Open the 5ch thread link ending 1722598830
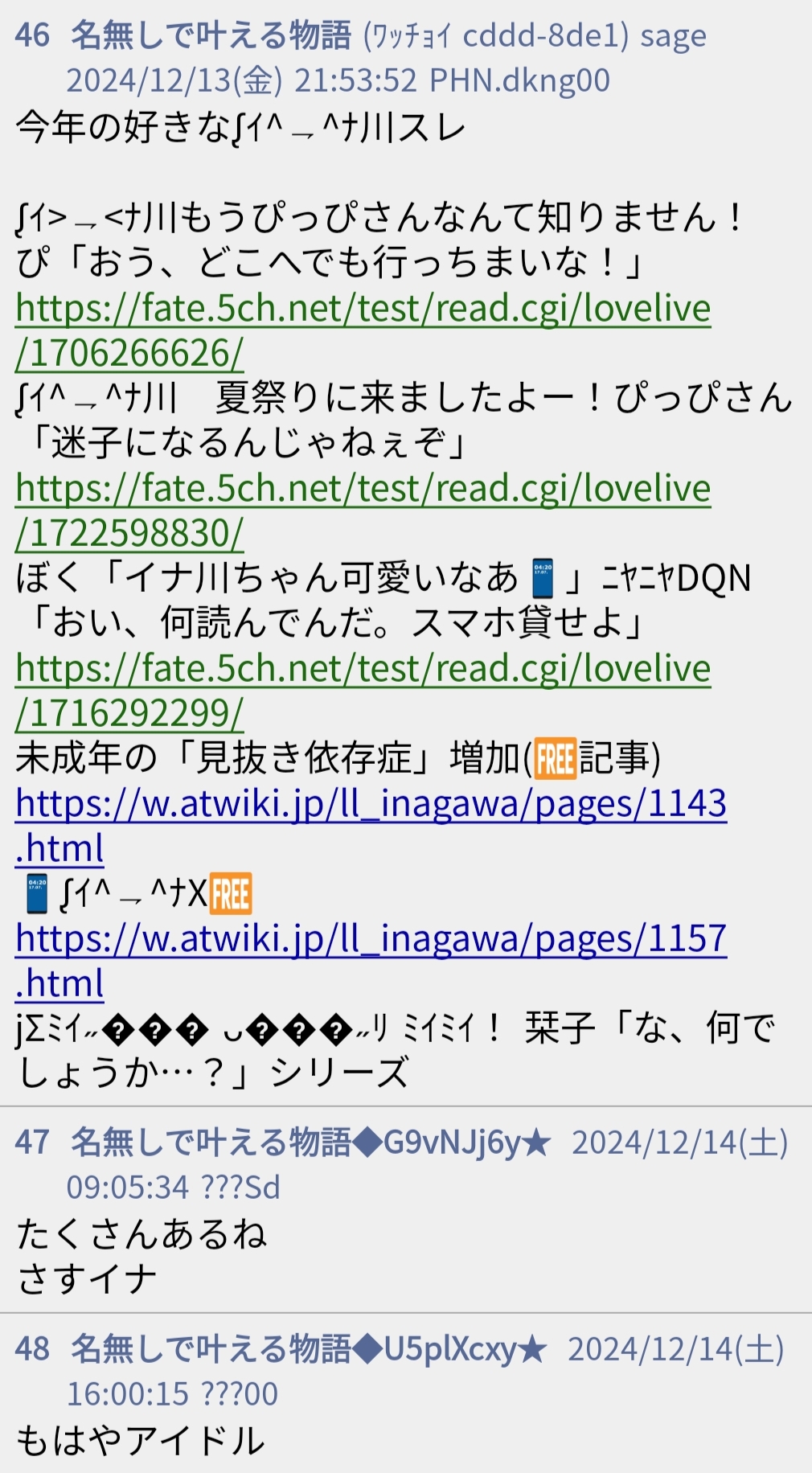Viewport: 812px width, 1473px height. tap(363, 511)
